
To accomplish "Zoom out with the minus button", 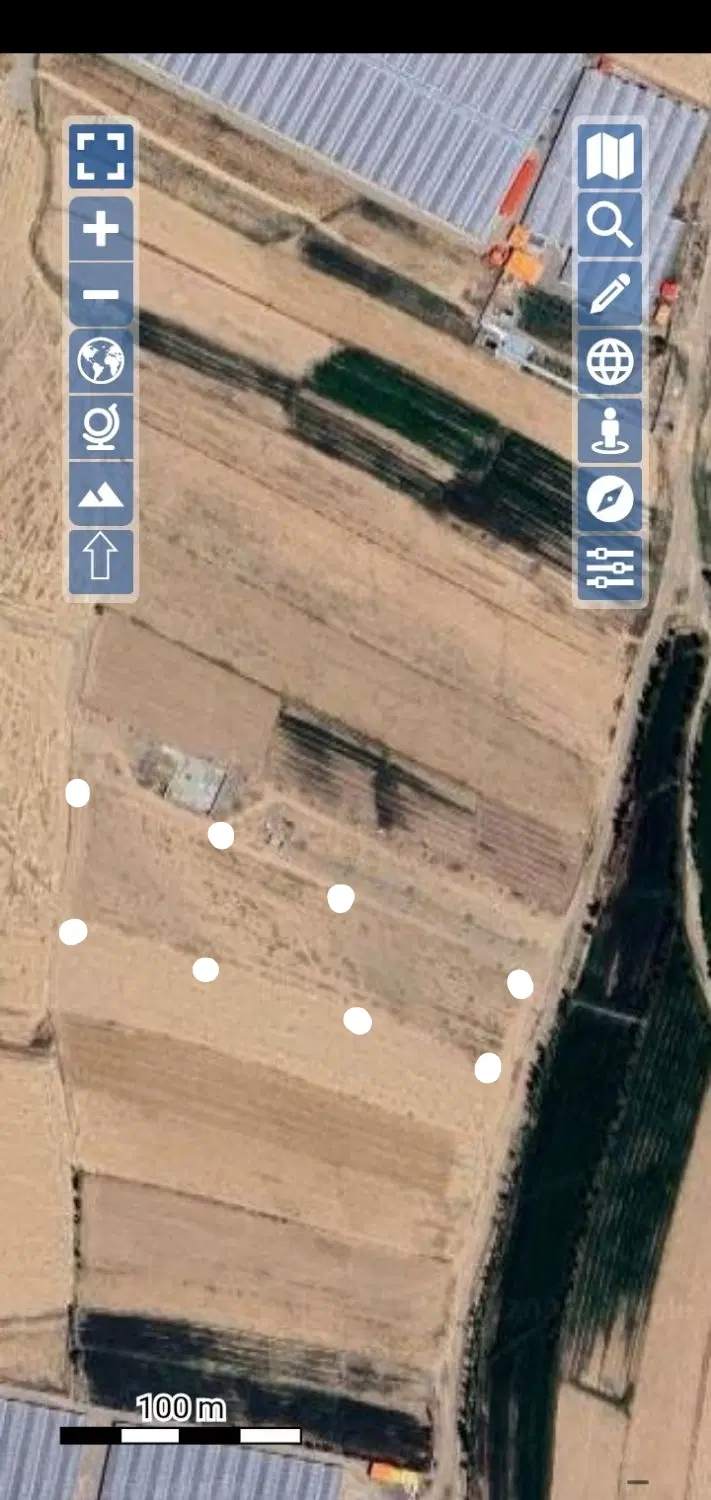I will tap(101, 295).
